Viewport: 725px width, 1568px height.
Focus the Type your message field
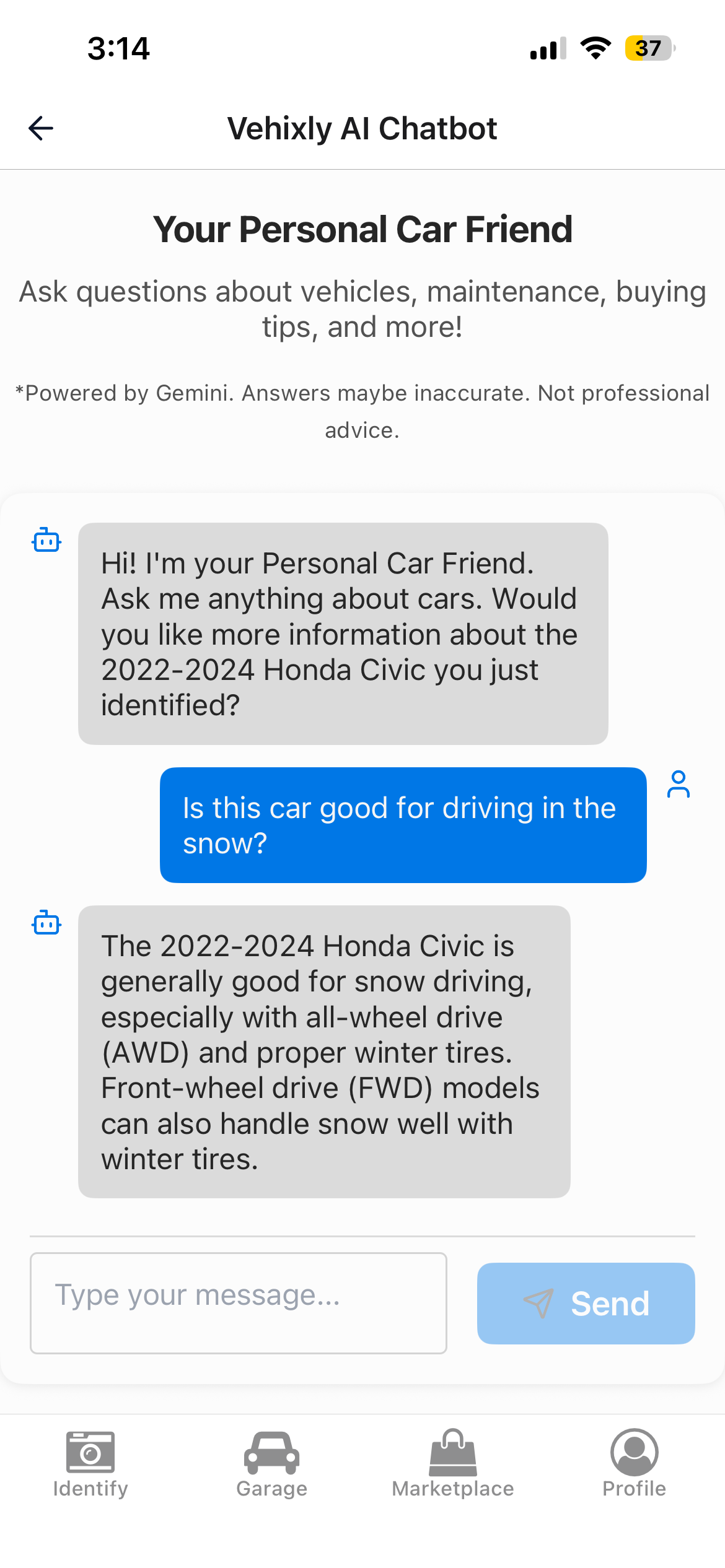coord(239,1302)
